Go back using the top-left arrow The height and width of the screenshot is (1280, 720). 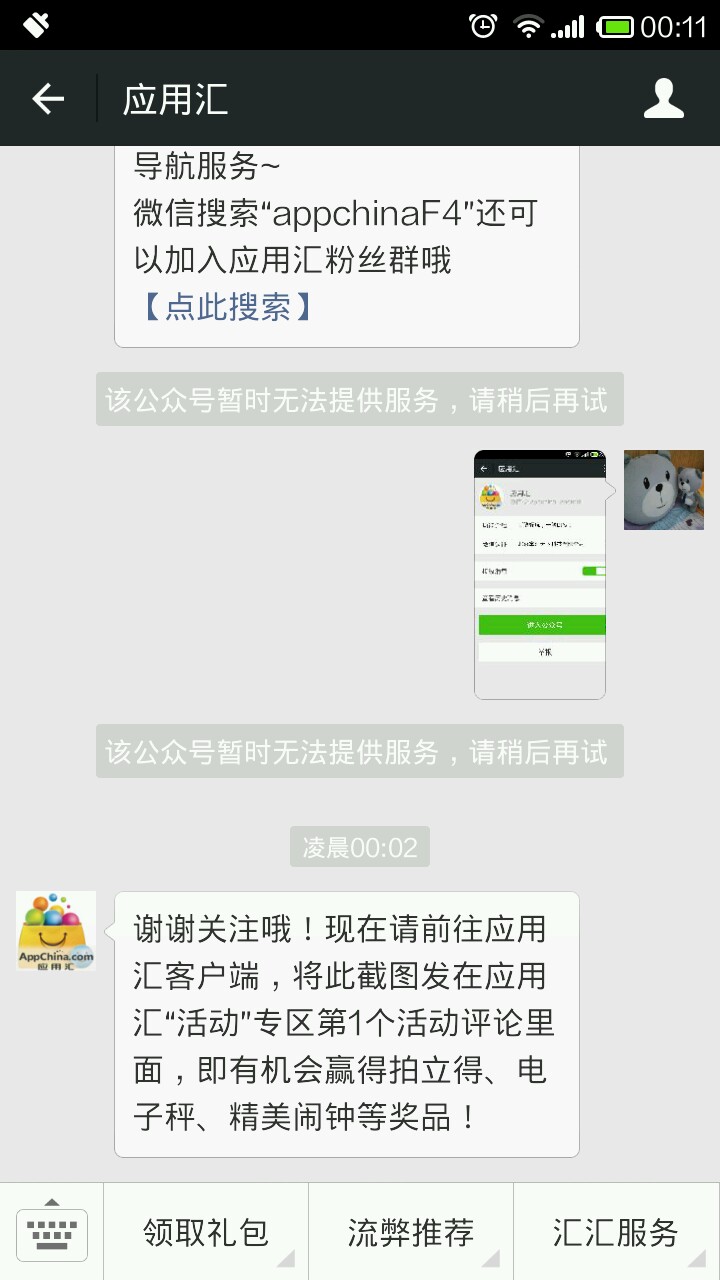[x=48, y=99]
